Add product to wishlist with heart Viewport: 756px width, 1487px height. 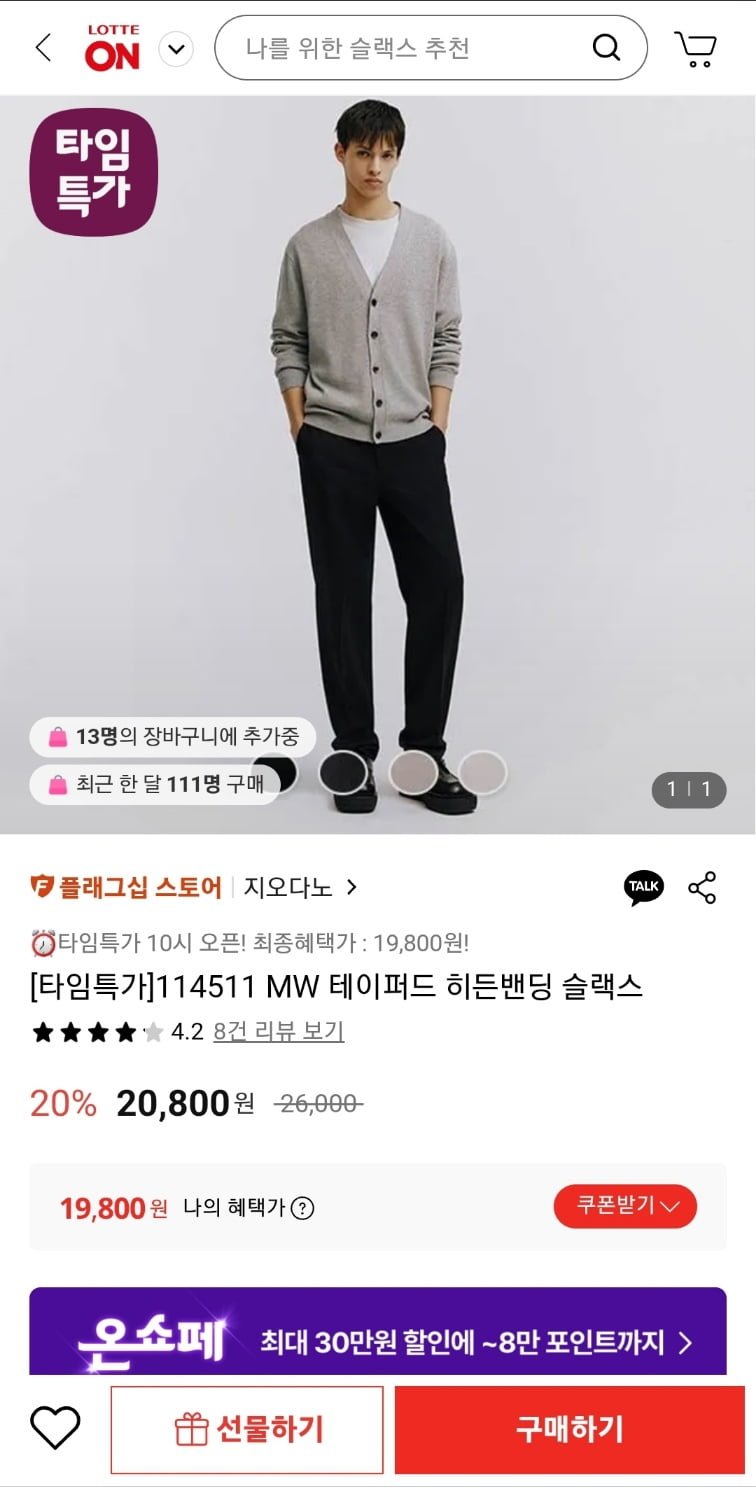pos(55,1428)
